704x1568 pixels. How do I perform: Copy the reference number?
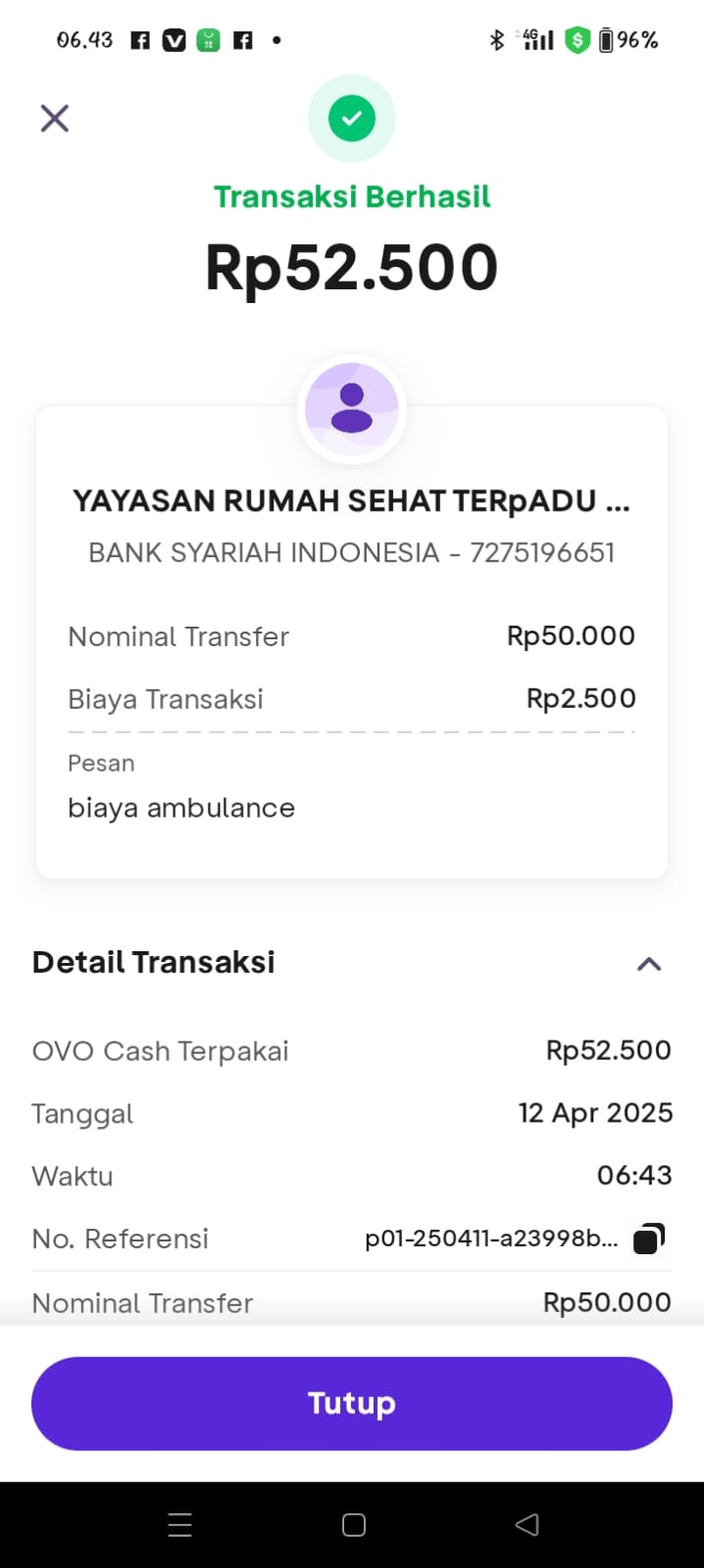pos(649,1239)
